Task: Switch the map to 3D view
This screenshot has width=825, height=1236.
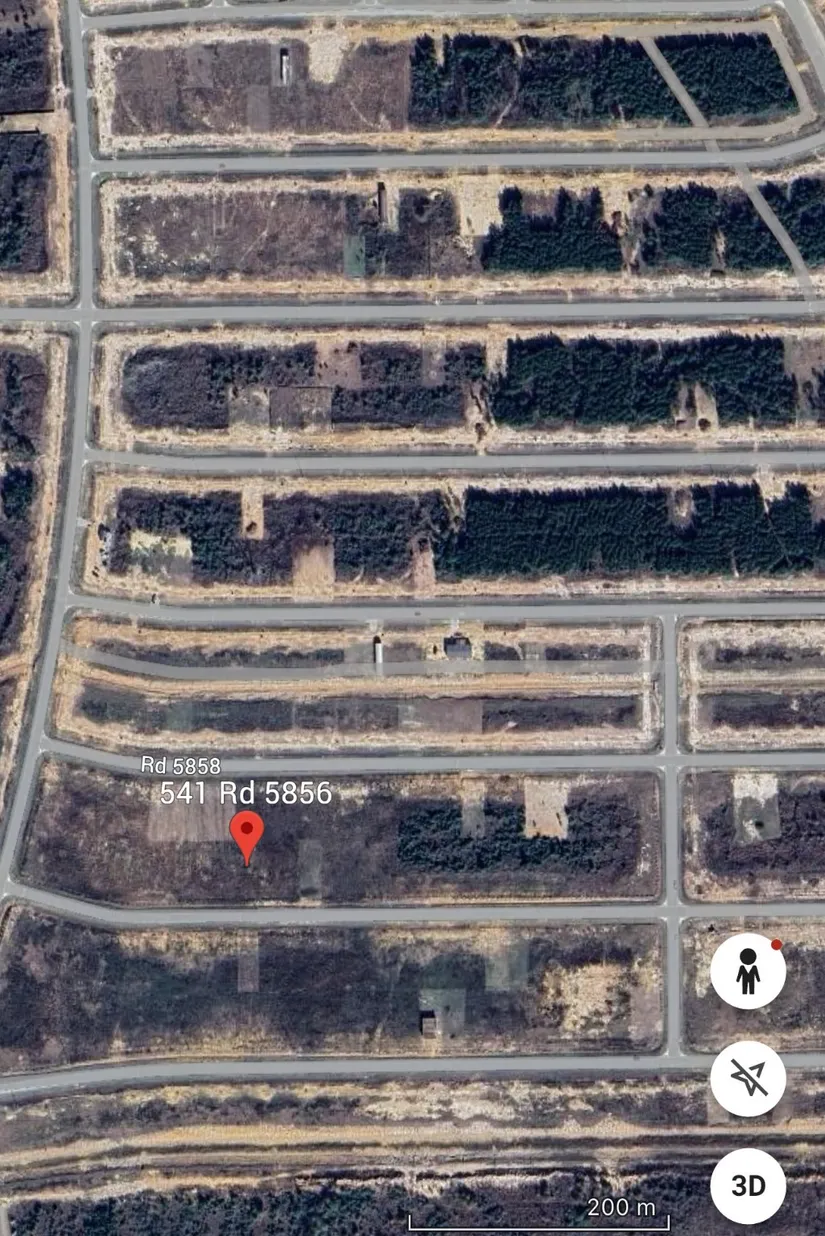Action: pyautogui.click(x=748, y=1186)
